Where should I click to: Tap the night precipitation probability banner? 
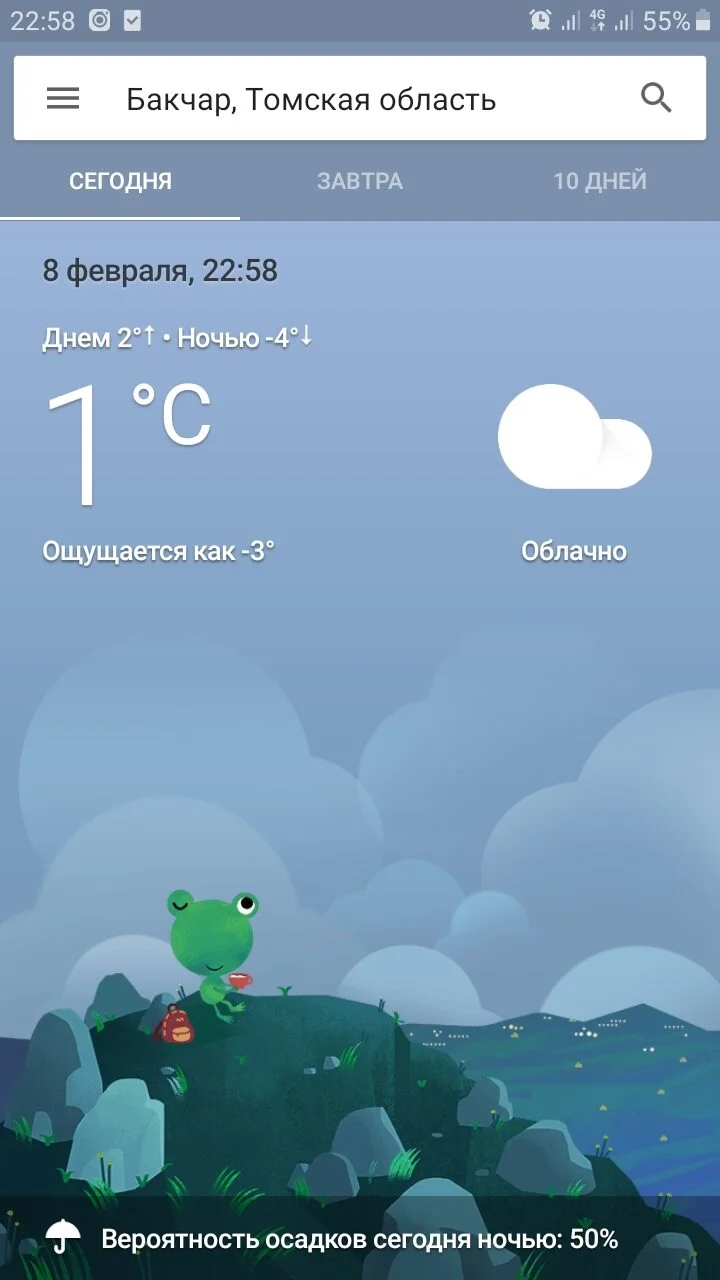coord(360,1240)
